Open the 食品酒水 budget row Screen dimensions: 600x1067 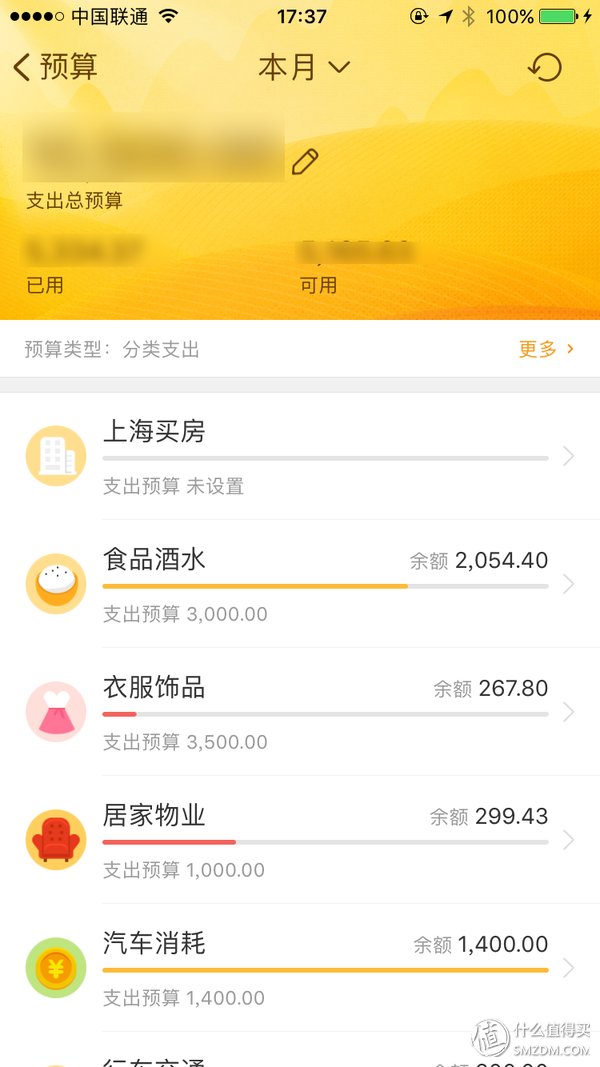pos(300,584)
